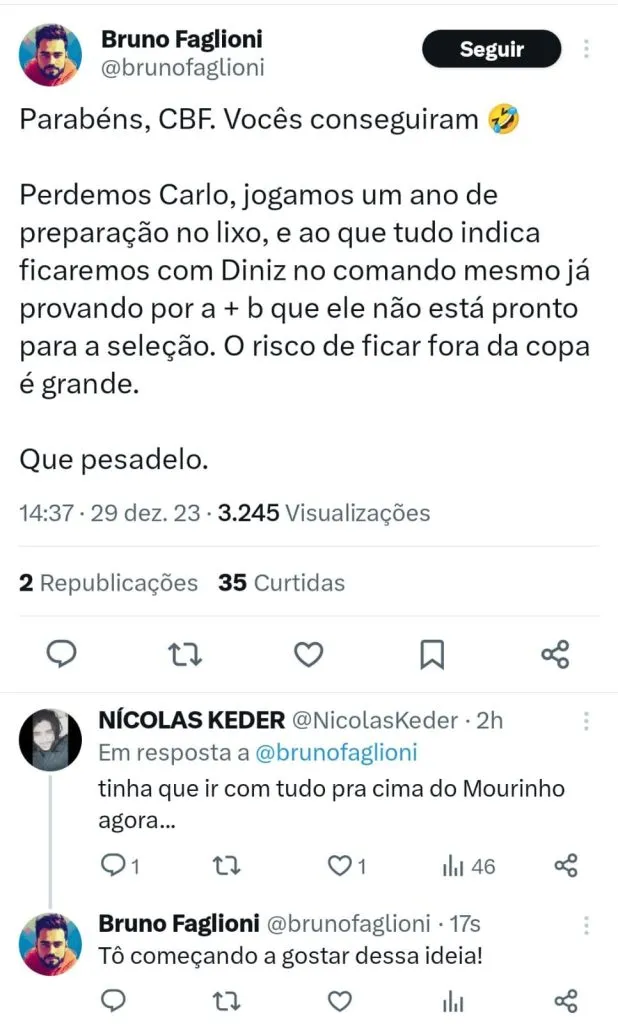Reply to NÍCOLAS KEDER's comment

tap(114, 865)
